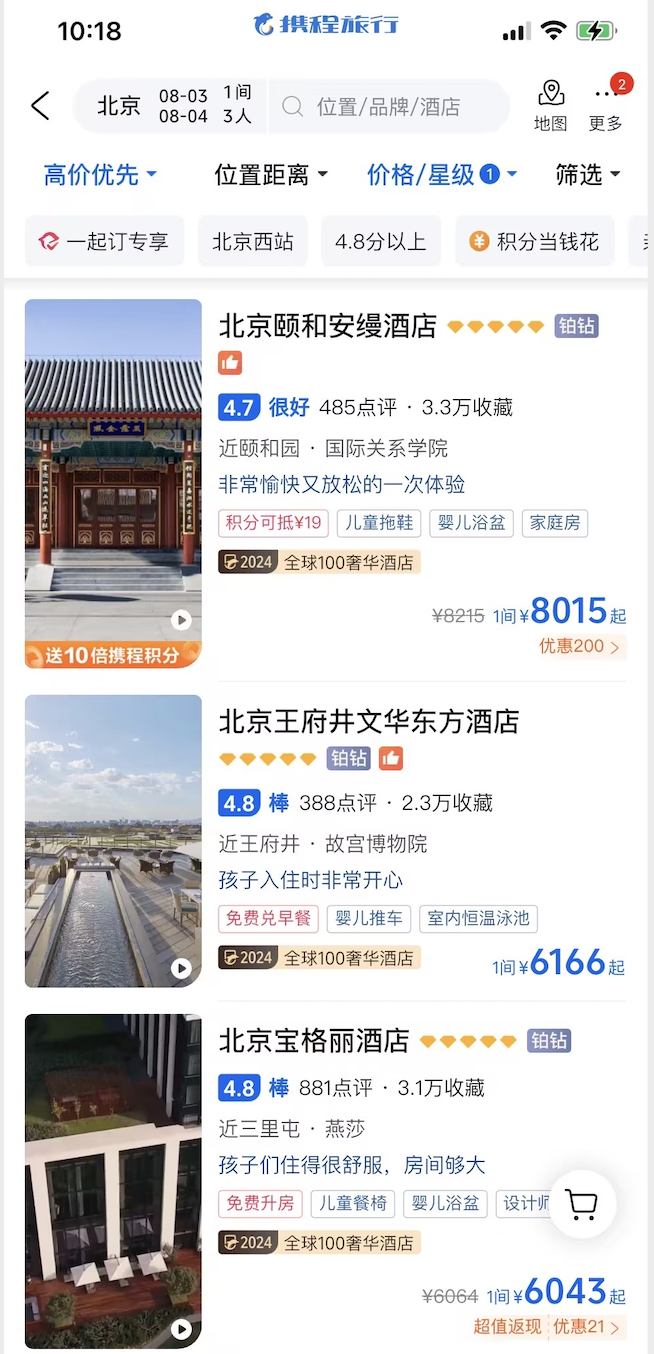Open the 北京王府井文华东方酒店 listing
The image size is (654, 1354).
point(369,721)
